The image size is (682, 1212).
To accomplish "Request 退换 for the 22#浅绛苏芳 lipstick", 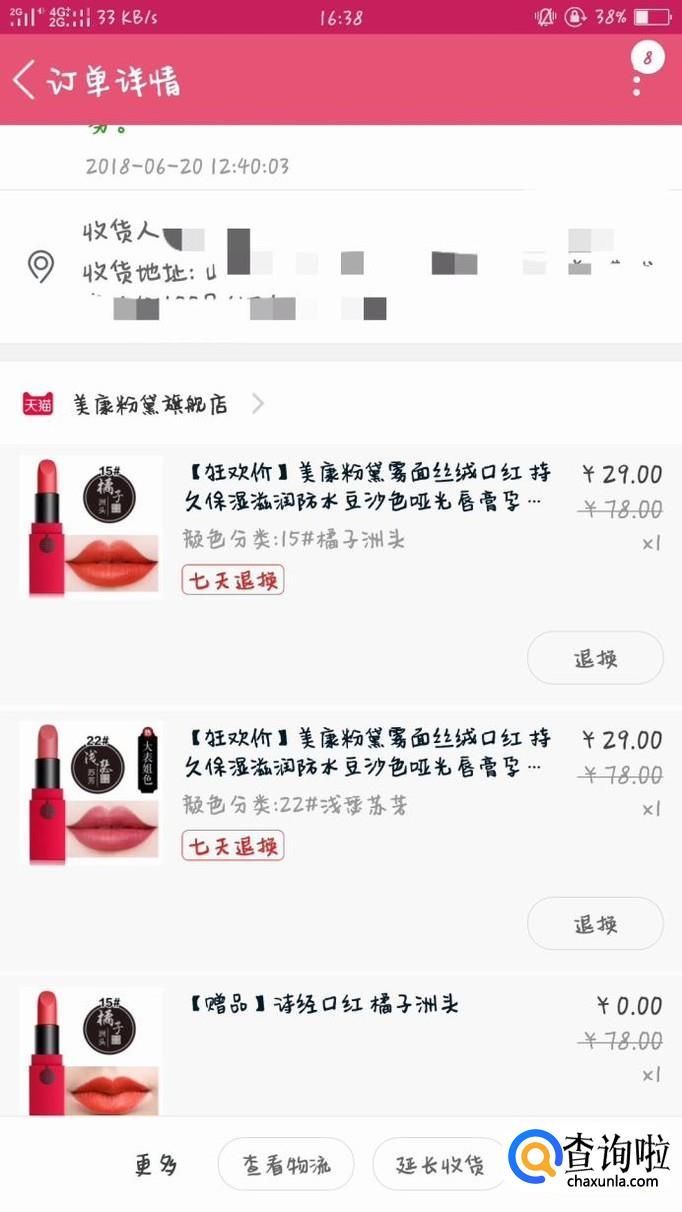I will pos(595,923).
